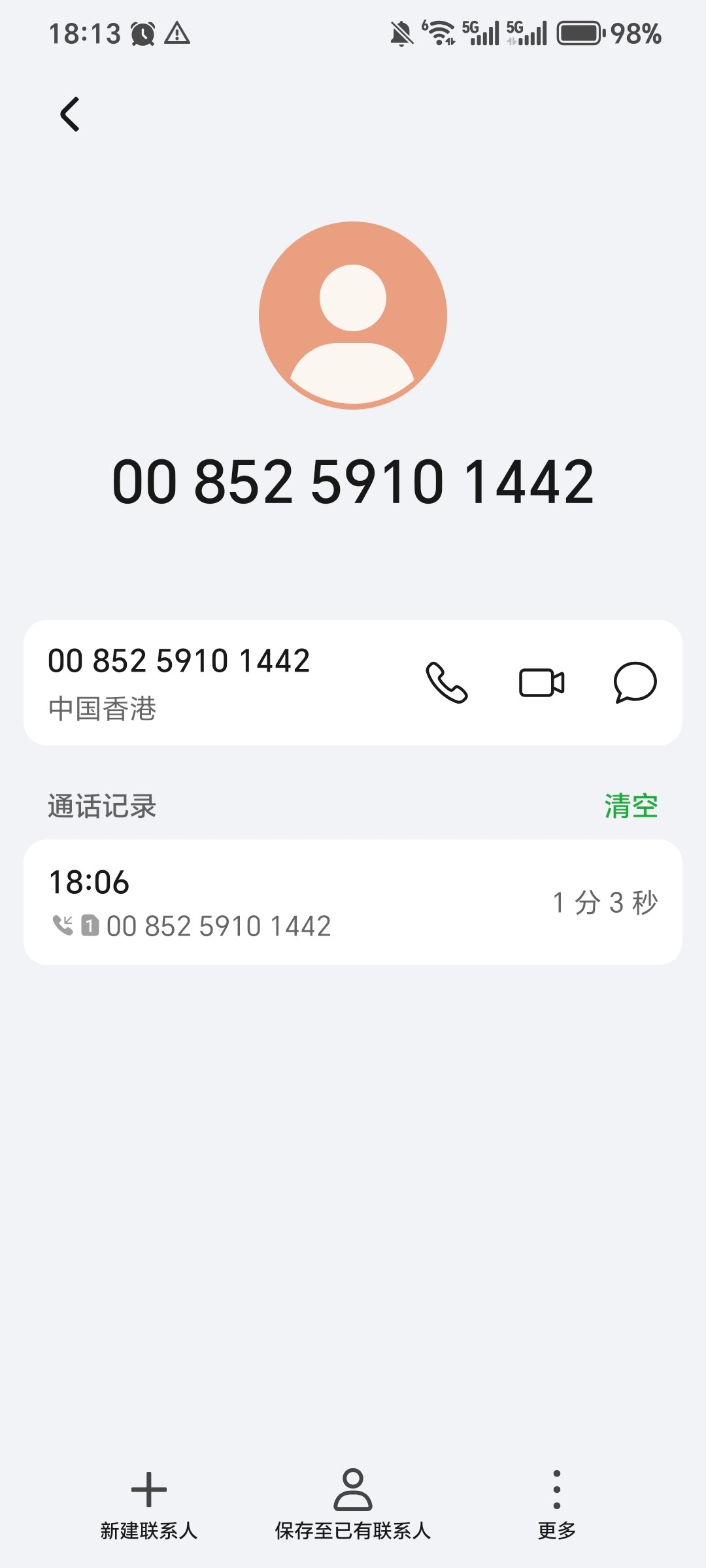Go back using the top-left arrow
The image size is (706, 1568).
tap(70, 114)
